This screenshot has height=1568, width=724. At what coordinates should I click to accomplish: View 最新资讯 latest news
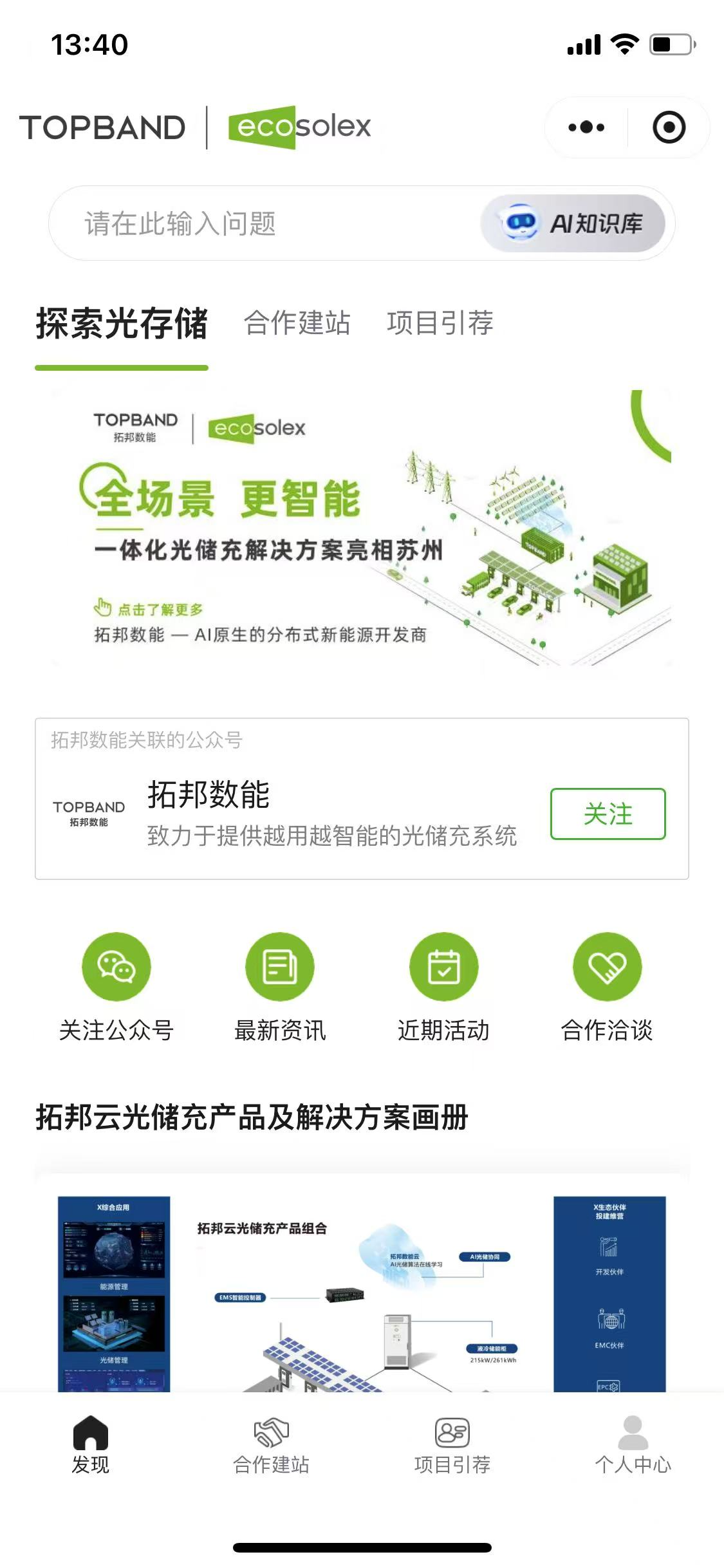(x=280, y=986)
